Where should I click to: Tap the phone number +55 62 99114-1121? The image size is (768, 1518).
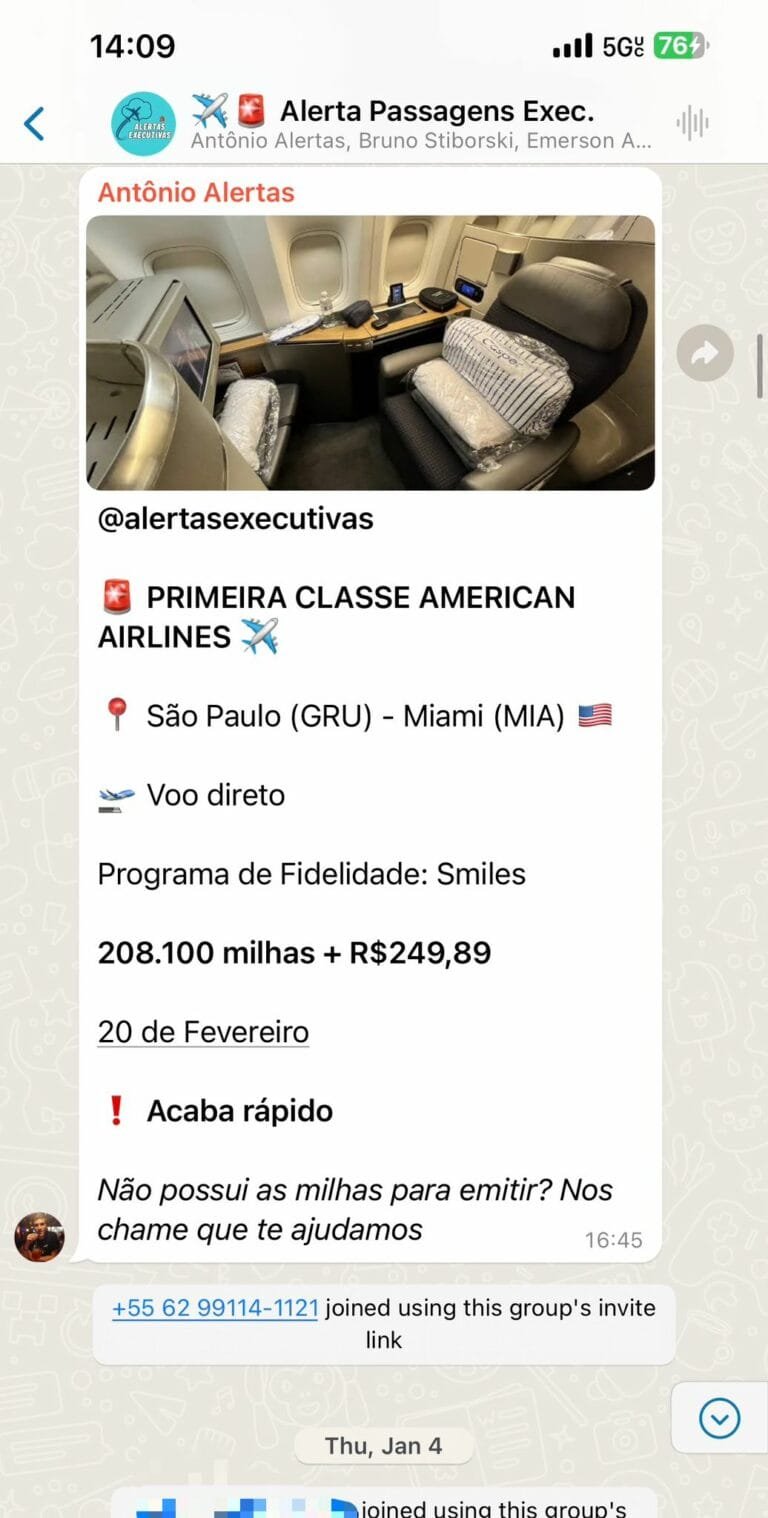coord(215,1307)
